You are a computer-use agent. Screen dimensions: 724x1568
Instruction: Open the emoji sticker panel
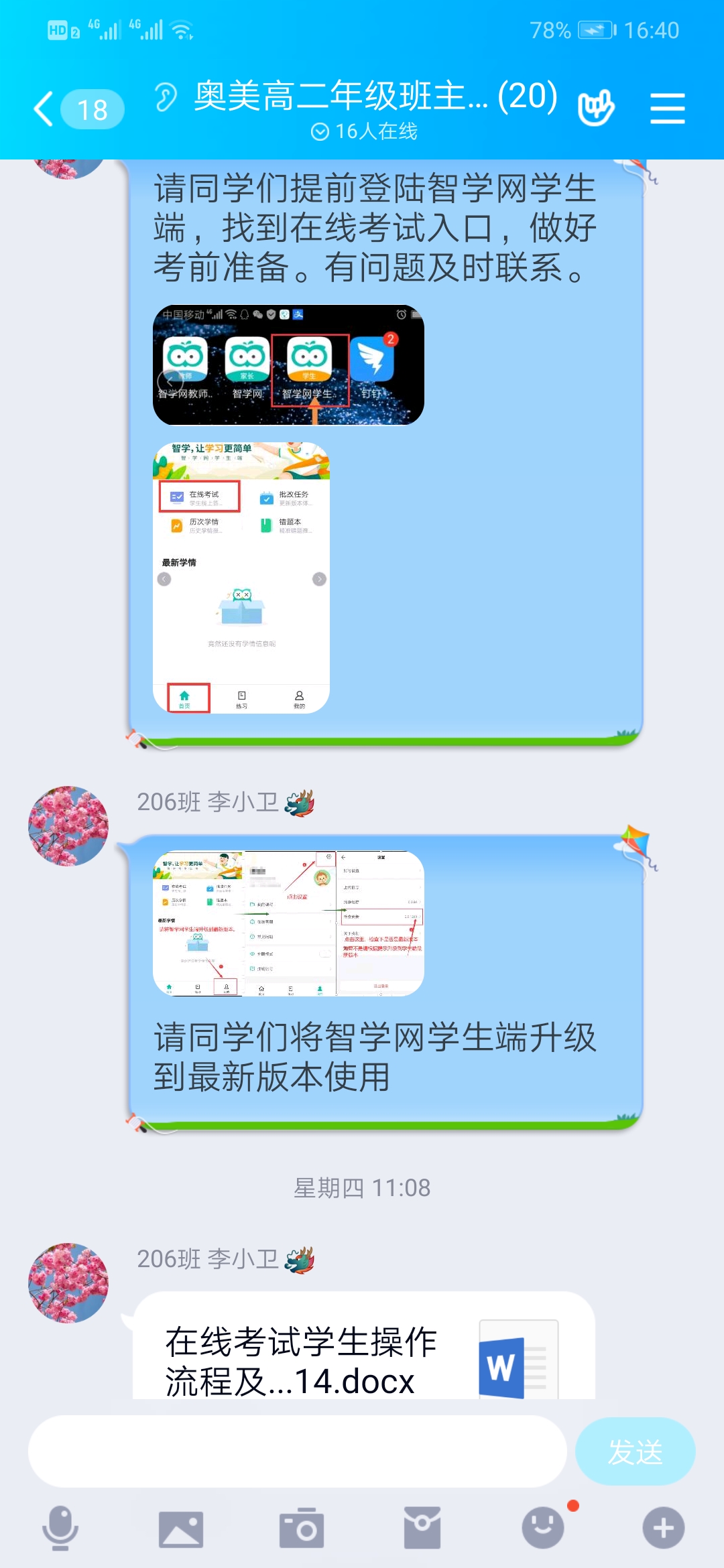pos(543,1528)
